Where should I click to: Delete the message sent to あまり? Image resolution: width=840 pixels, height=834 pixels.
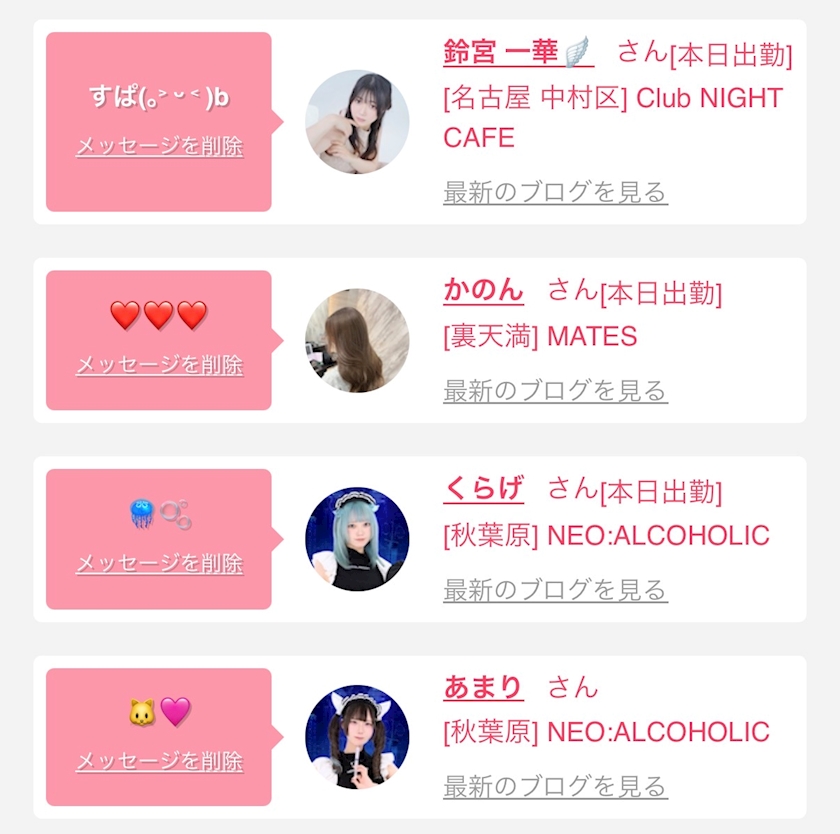pos(159,762)
